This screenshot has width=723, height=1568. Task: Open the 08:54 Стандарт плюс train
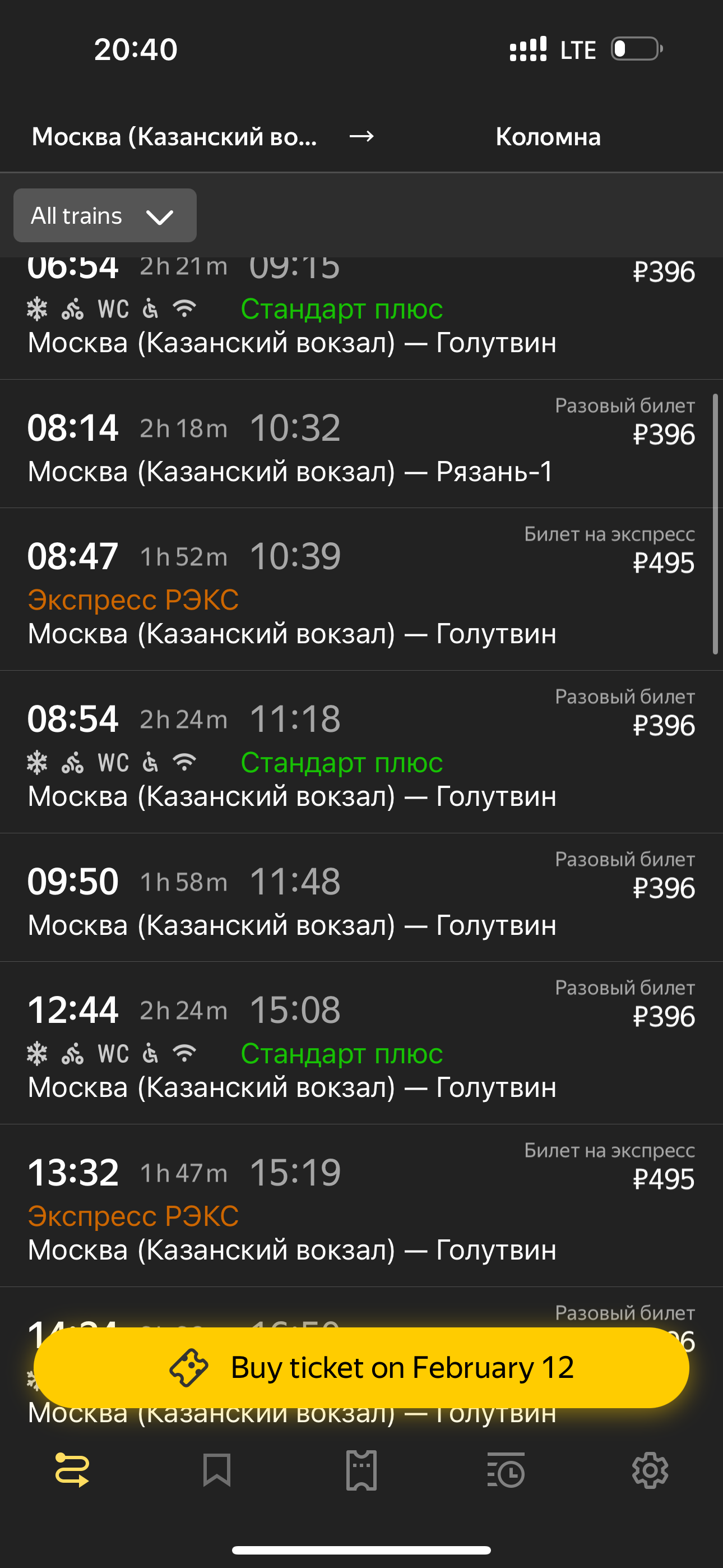tap(361, 751)
